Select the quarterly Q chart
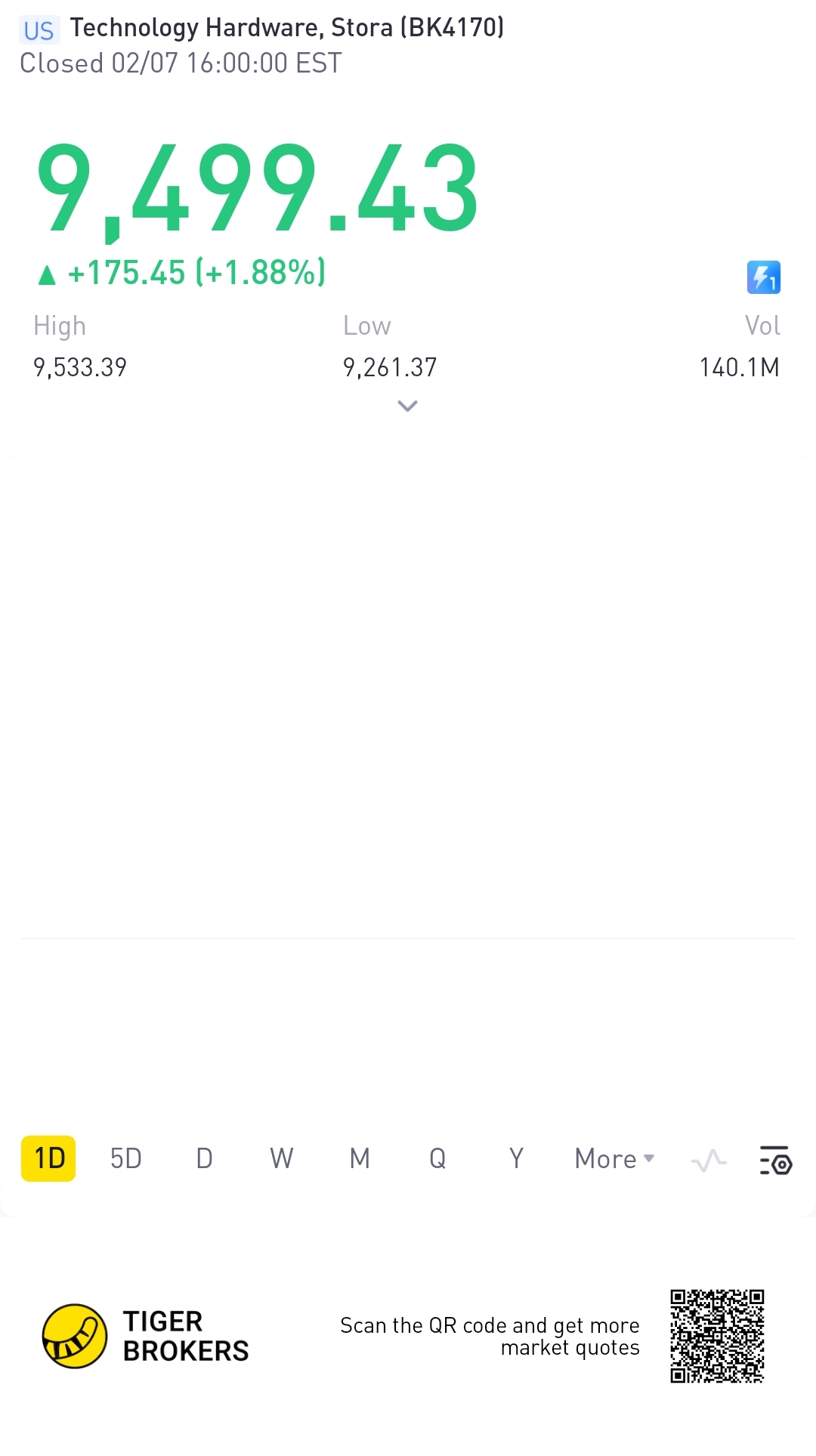Image resolution: width=816 pixels, height=1456 pixels. click(x=437, y=1158)
